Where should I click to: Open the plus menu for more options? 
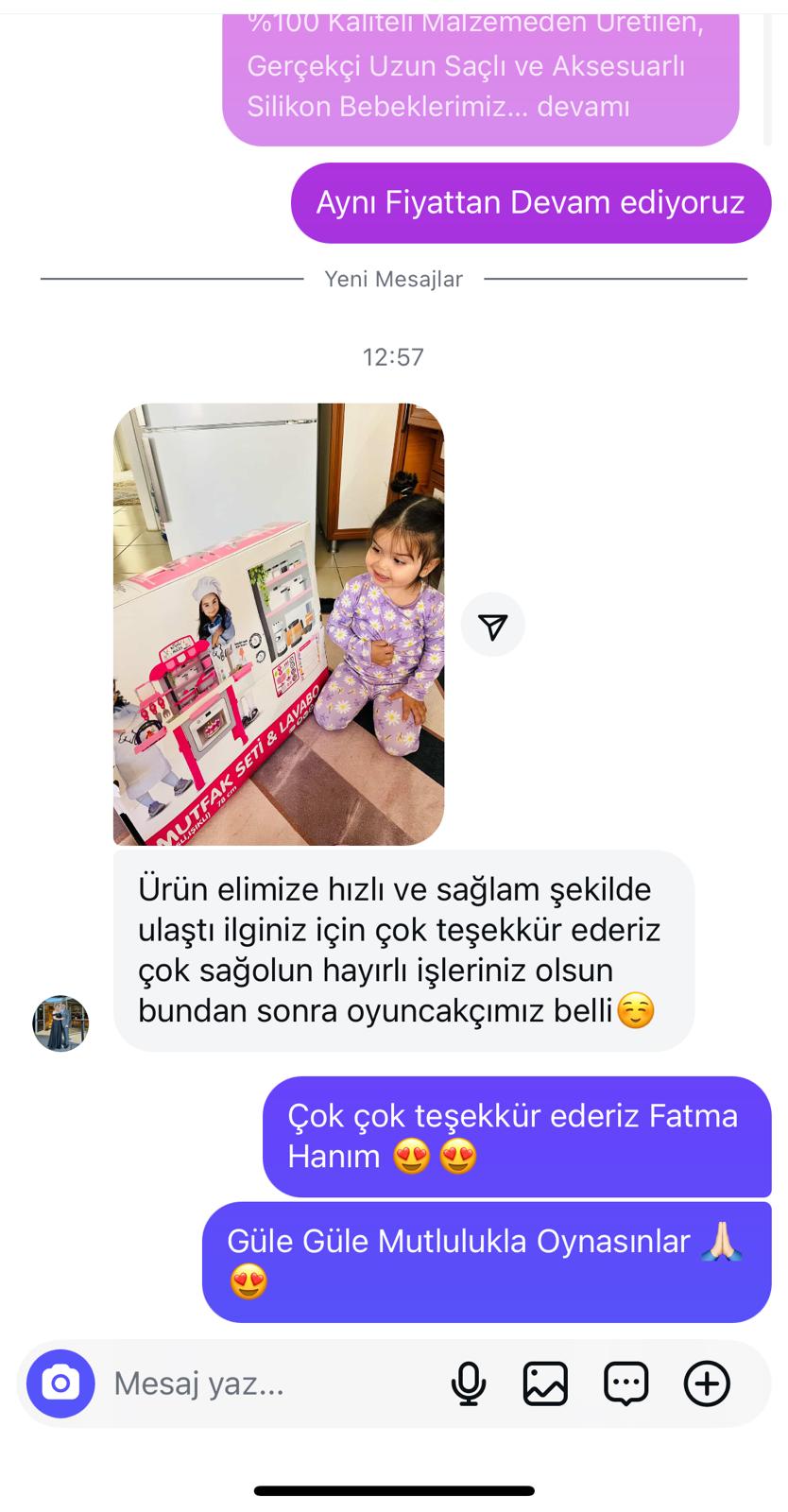(707, 1383)
